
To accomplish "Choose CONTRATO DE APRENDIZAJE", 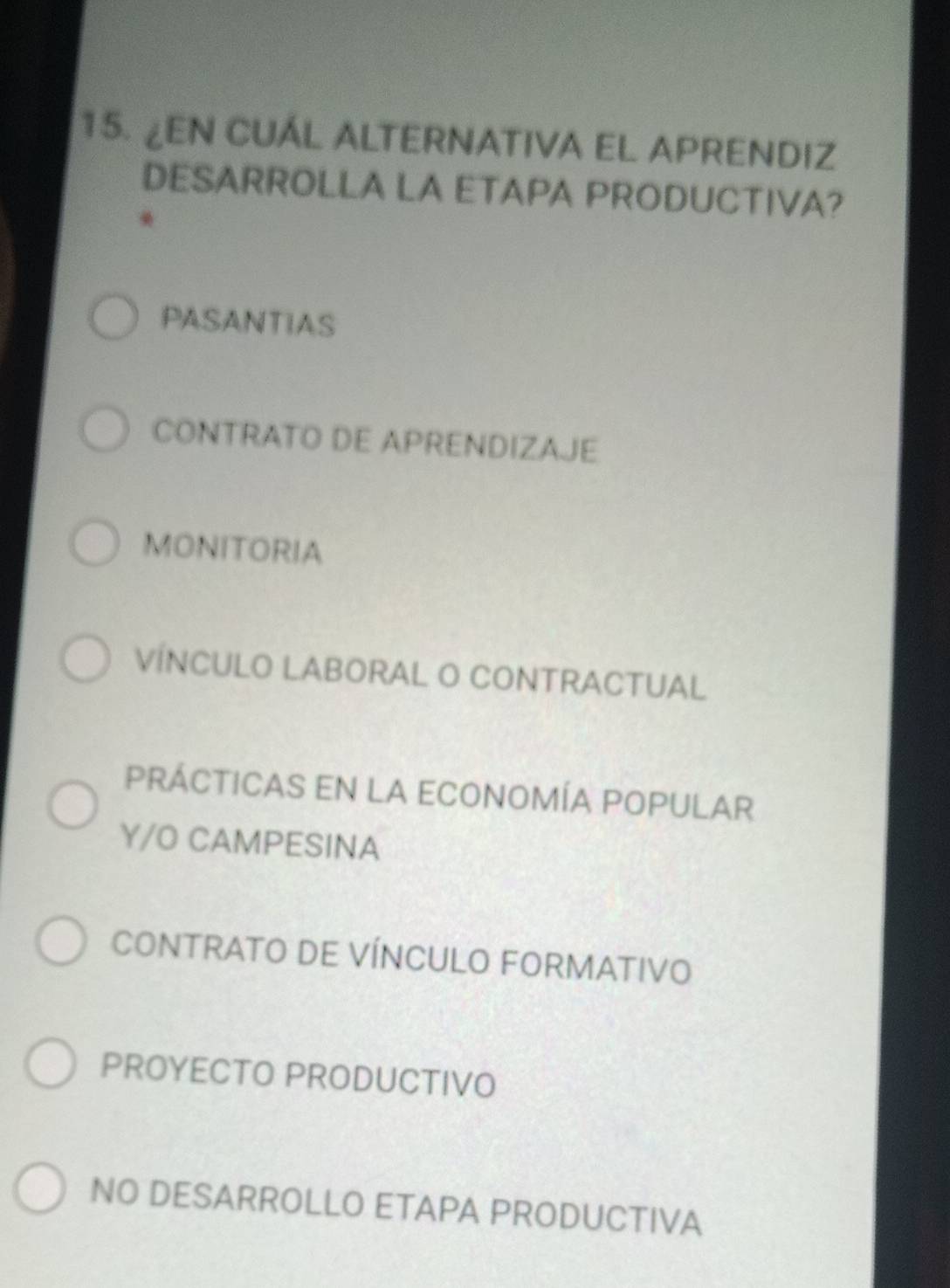I will click(x=105, y=431).
